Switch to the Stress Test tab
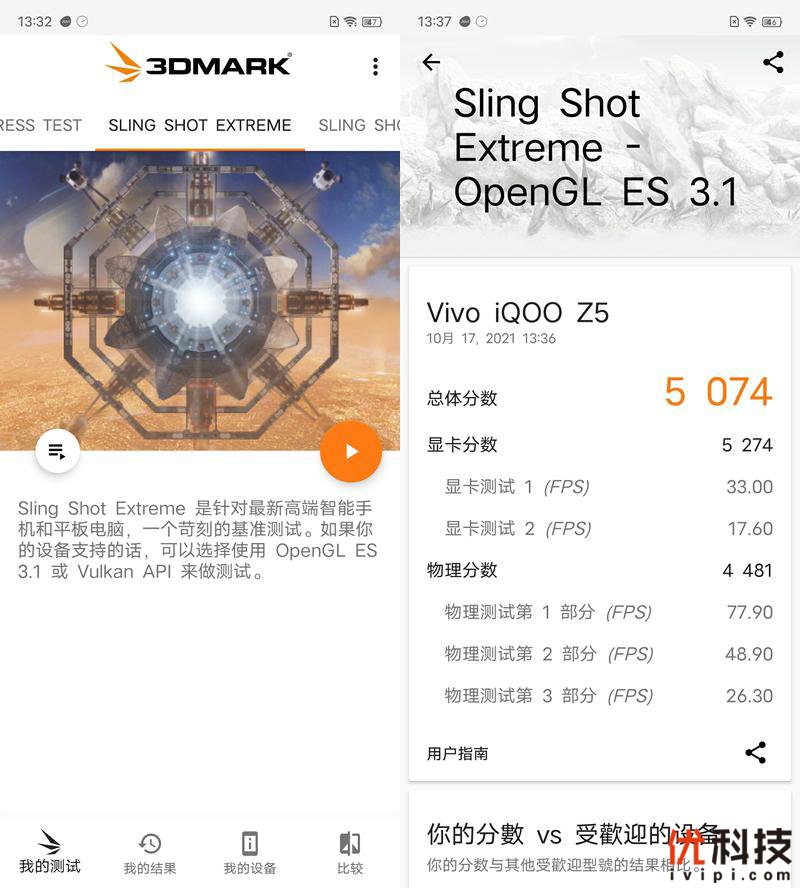 [x=41, y=125]
